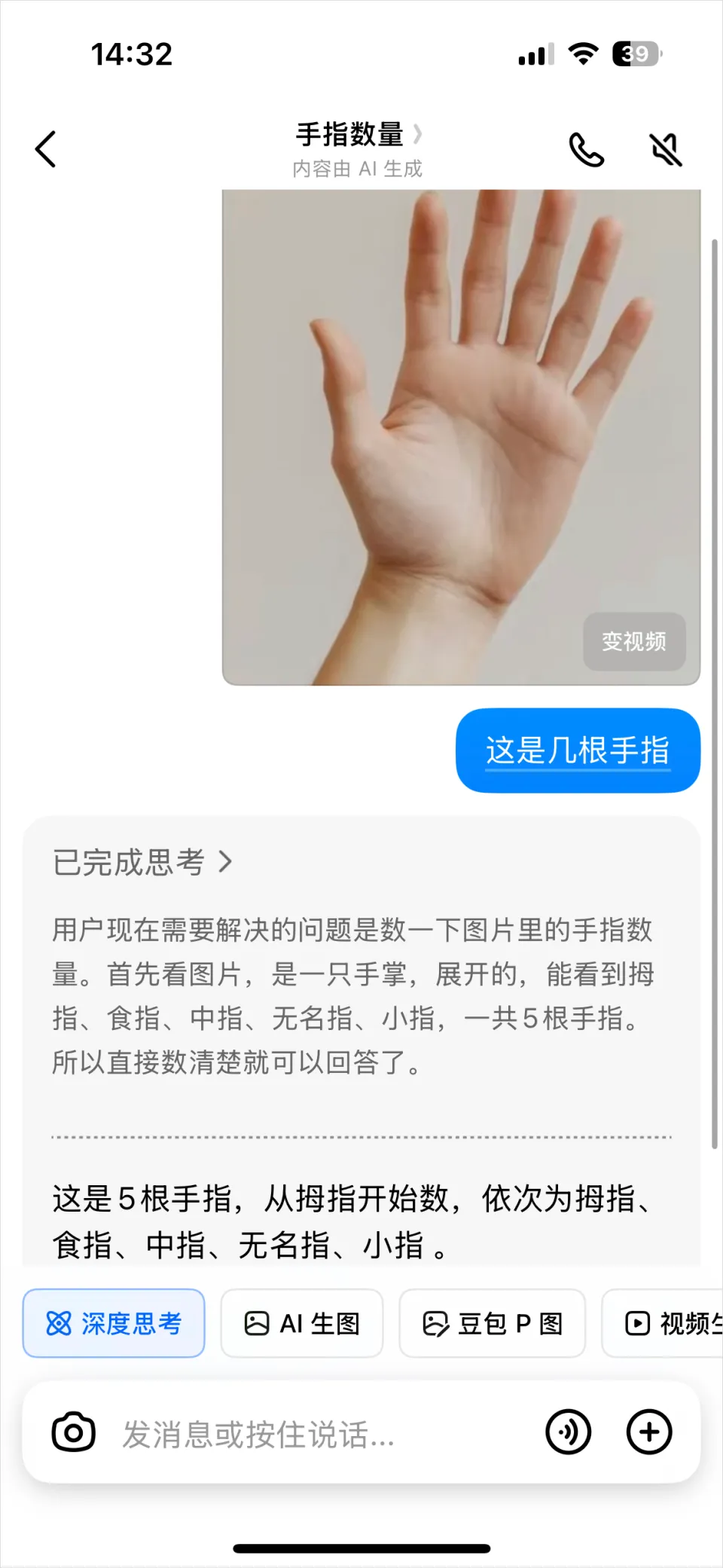This screenshot has width=723, height=1568.
Task: Switch to voice input mode
Action: pyautogui.click(x=568, y=1432)
